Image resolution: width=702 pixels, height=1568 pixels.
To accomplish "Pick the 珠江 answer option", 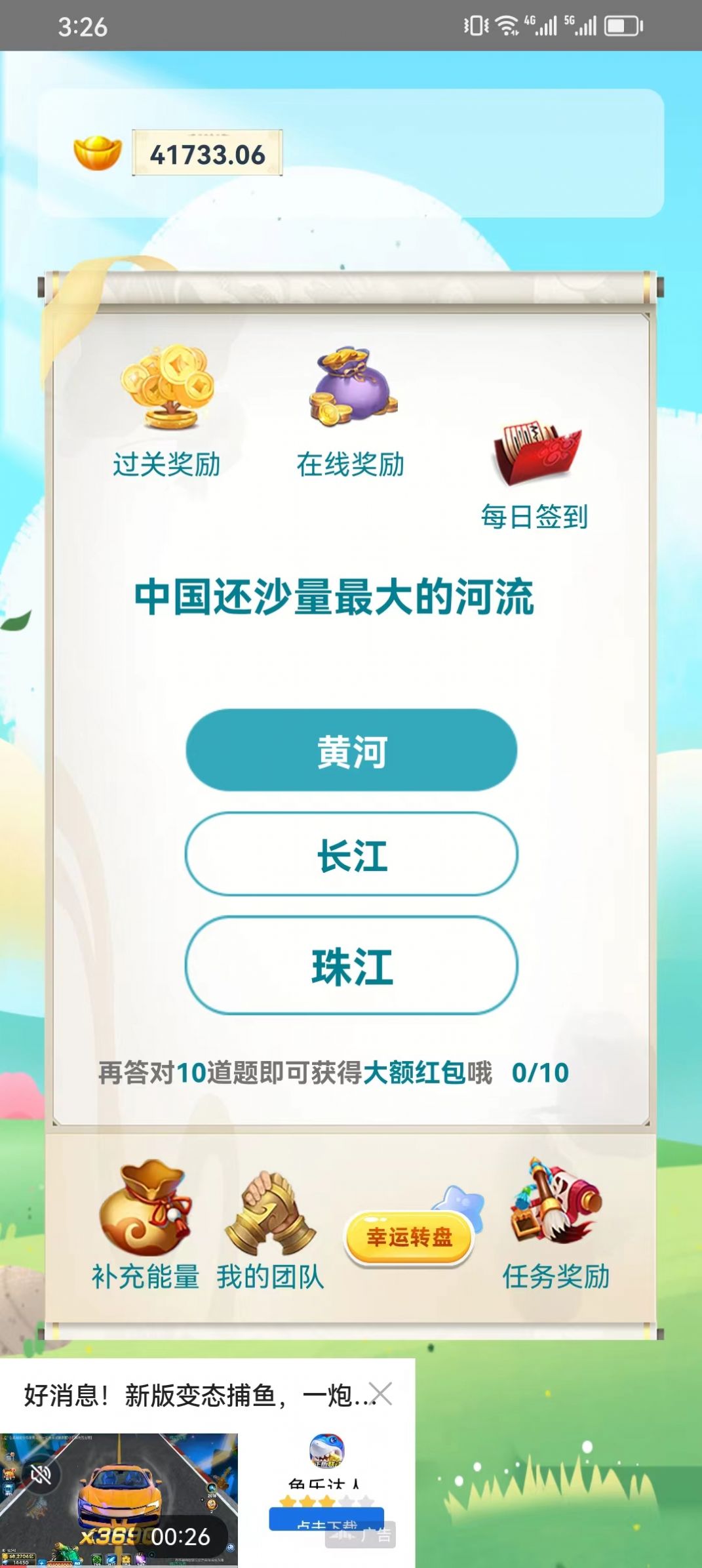I will click(x=351, y=965).
